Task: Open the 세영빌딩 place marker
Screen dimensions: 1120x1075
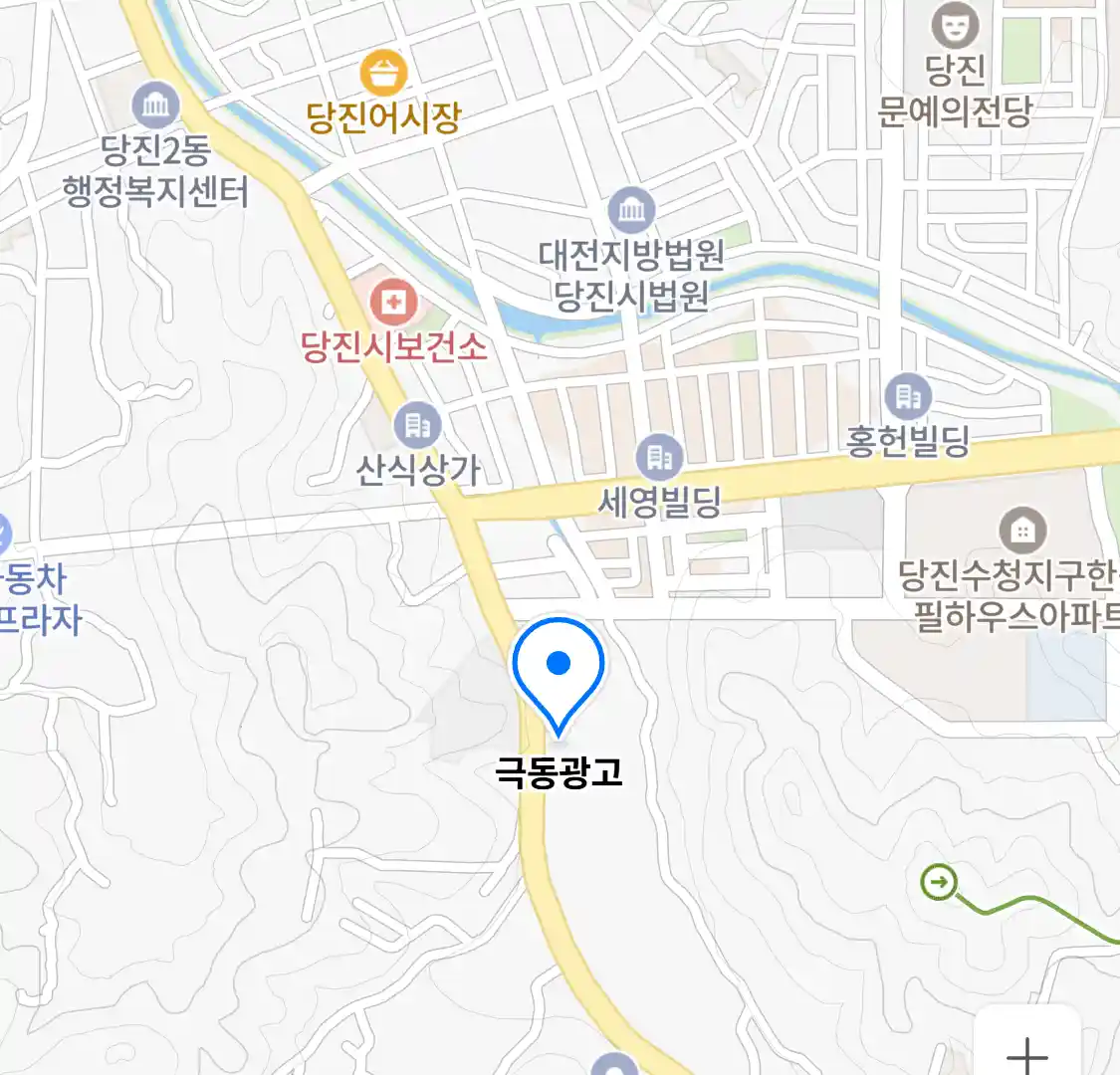Action: pos(659,458)
